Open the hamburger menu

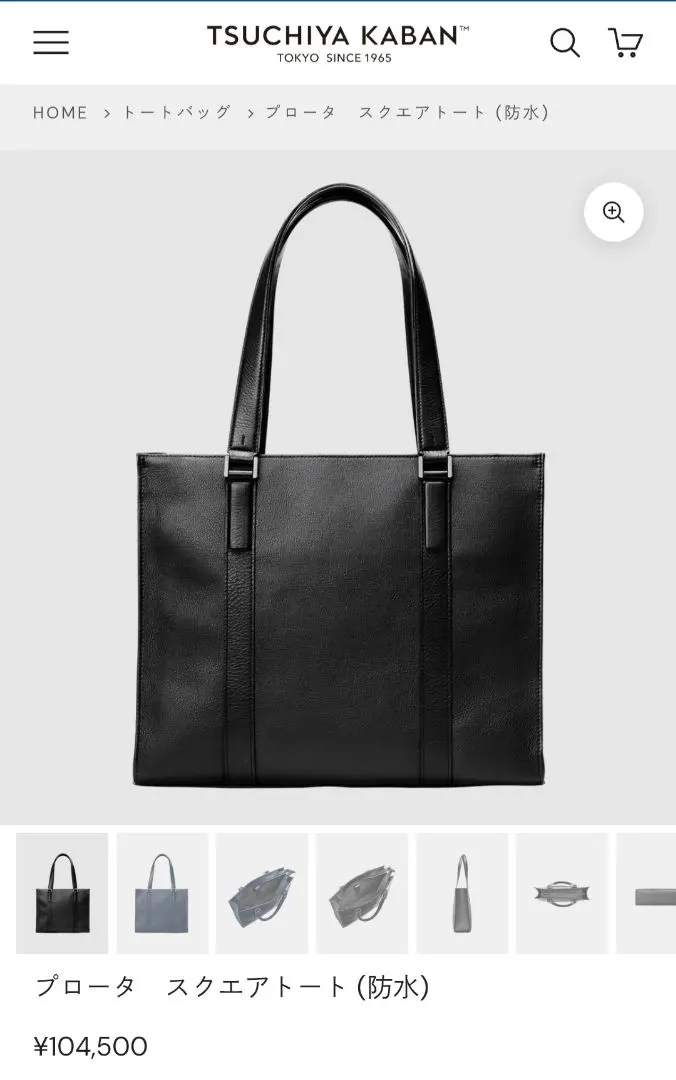click(x=51, y=43)
